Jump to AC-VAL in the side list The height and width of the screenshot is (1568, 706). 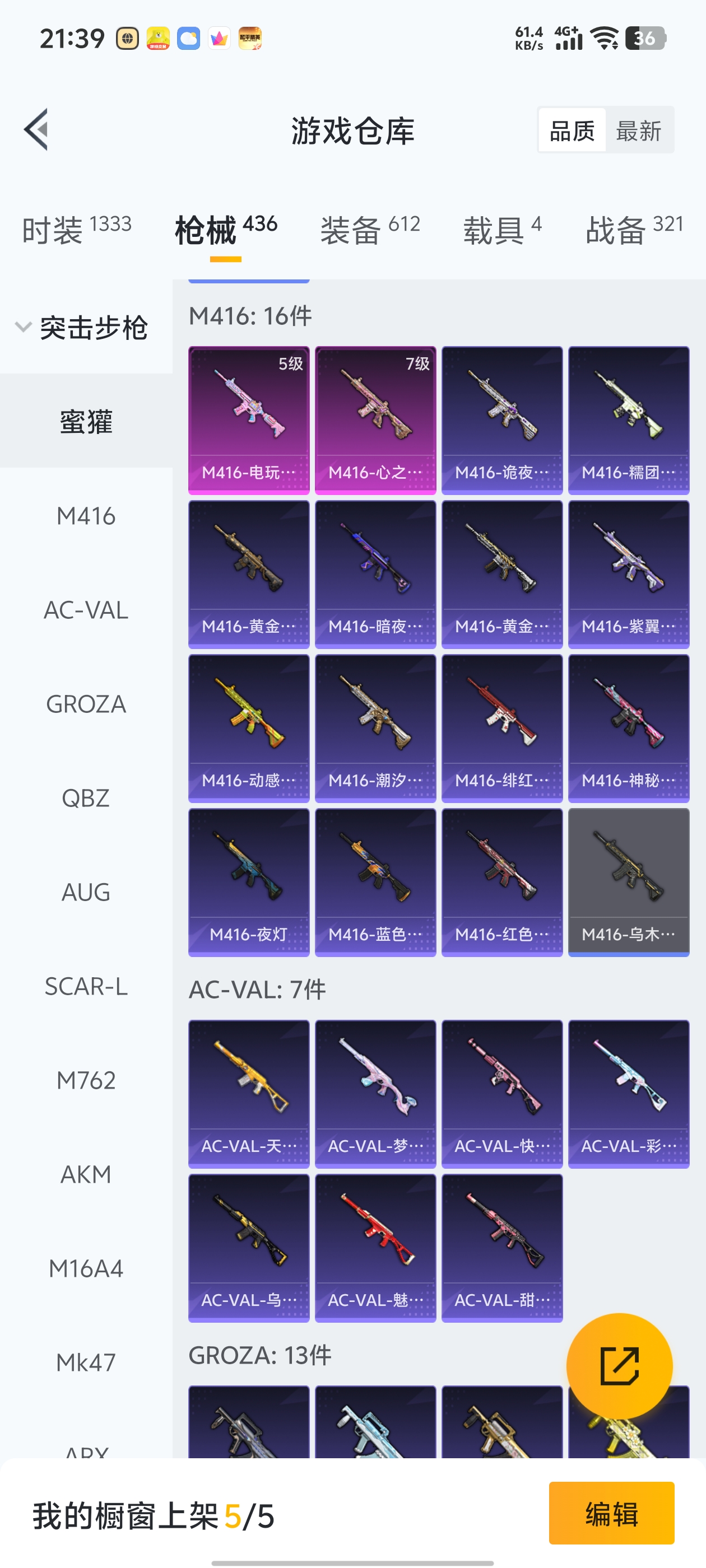click(x=86, y=610)
